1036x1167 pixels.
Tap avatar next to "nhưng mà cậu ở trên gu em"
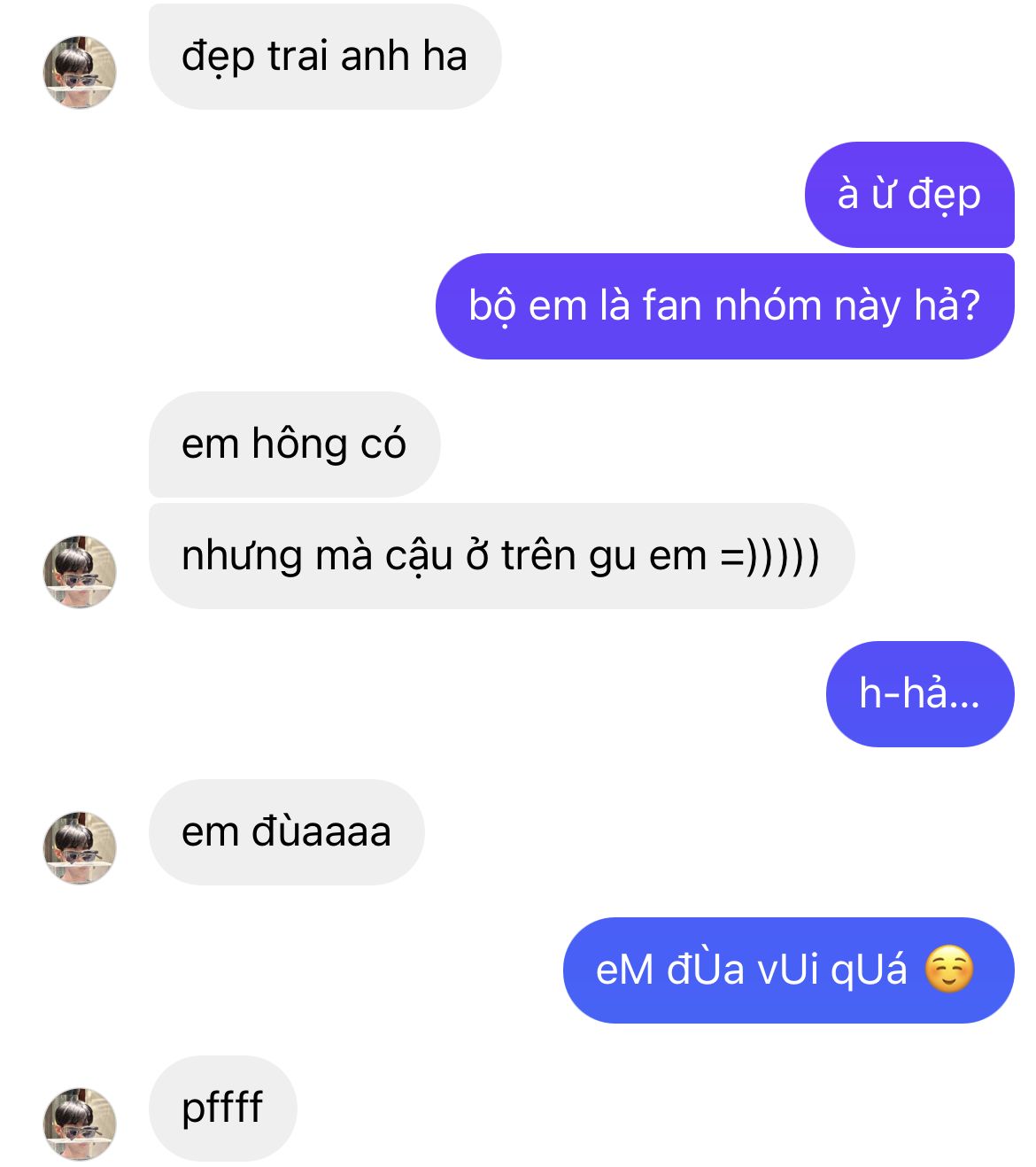point(80,571)
